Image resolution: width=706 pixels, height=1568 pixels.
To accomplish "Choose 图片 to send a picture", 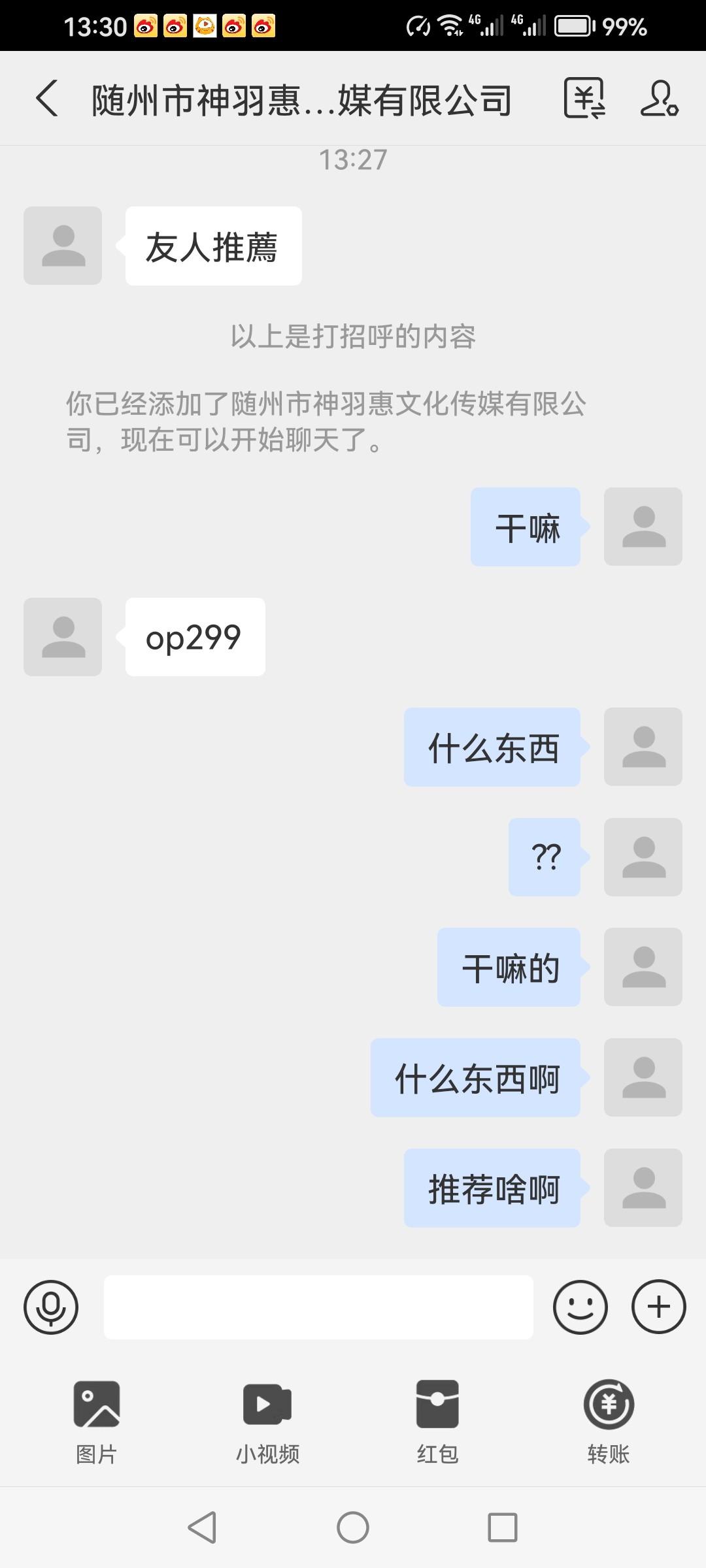I will (97, 1418).
